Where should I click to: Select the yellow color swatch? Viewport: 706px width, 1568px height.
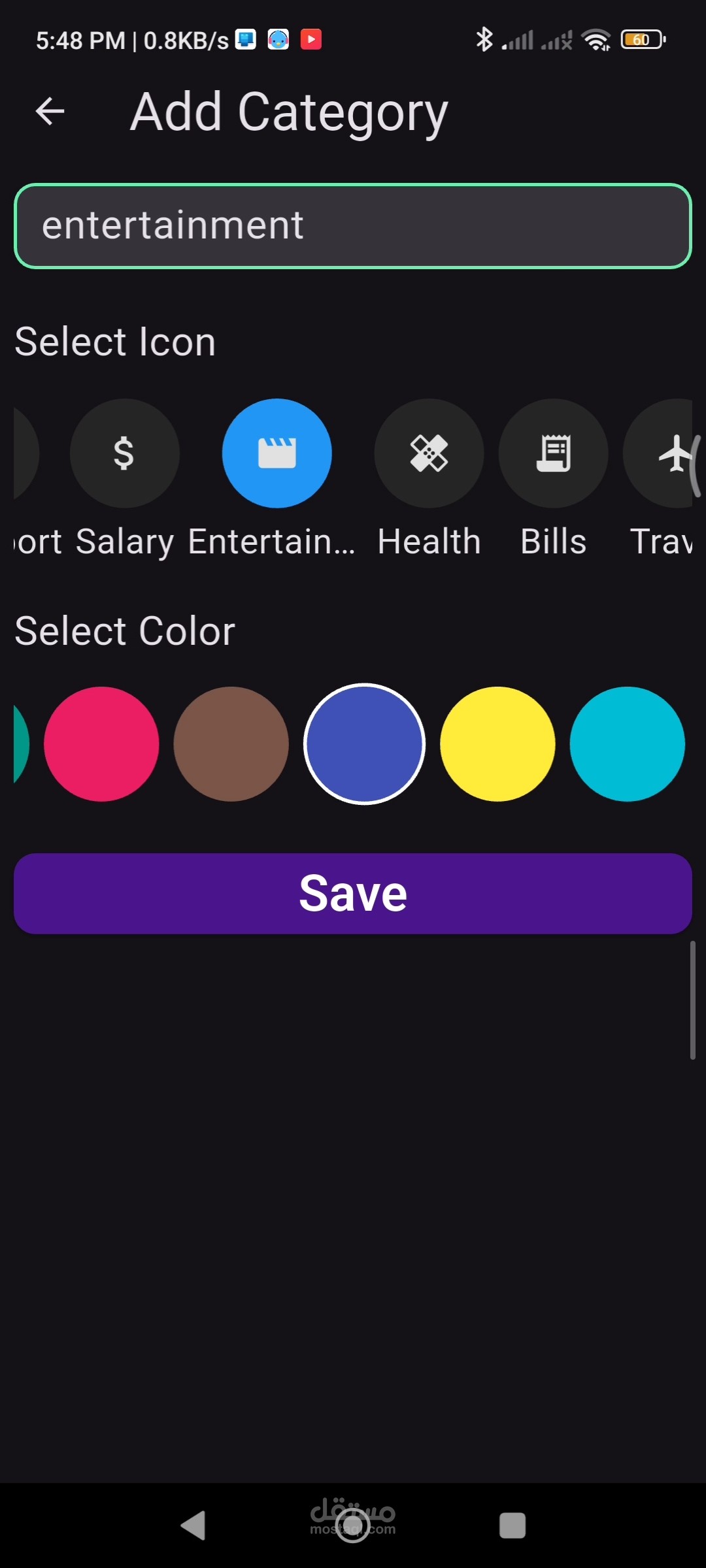click(x=497, y=744)
